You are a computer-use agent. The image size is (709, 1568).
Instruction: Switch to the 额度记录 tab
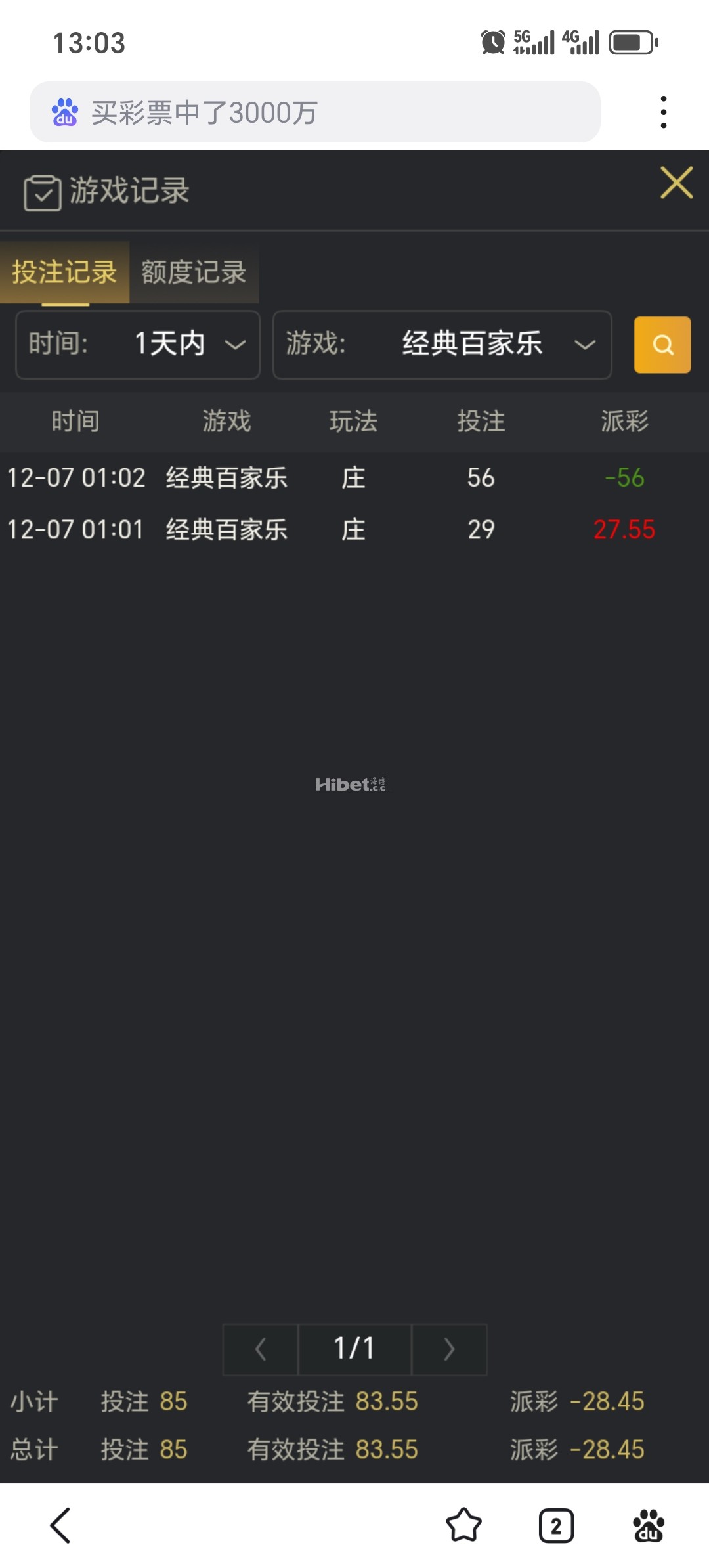(194, 272)
